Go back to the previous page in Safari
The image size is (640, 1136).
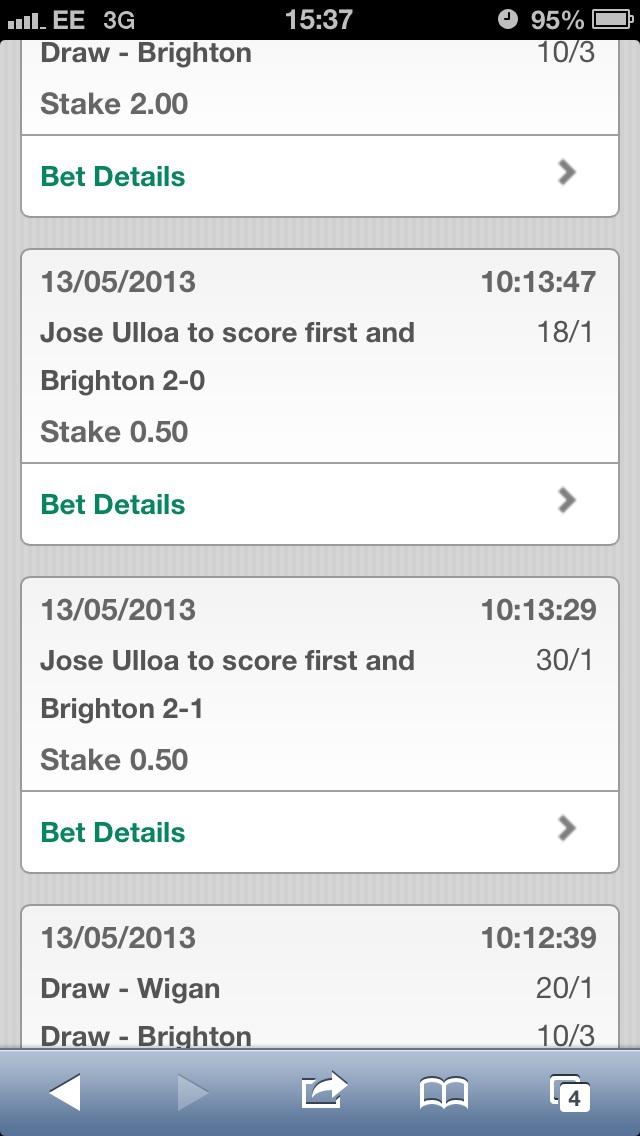coord(65,1092)
